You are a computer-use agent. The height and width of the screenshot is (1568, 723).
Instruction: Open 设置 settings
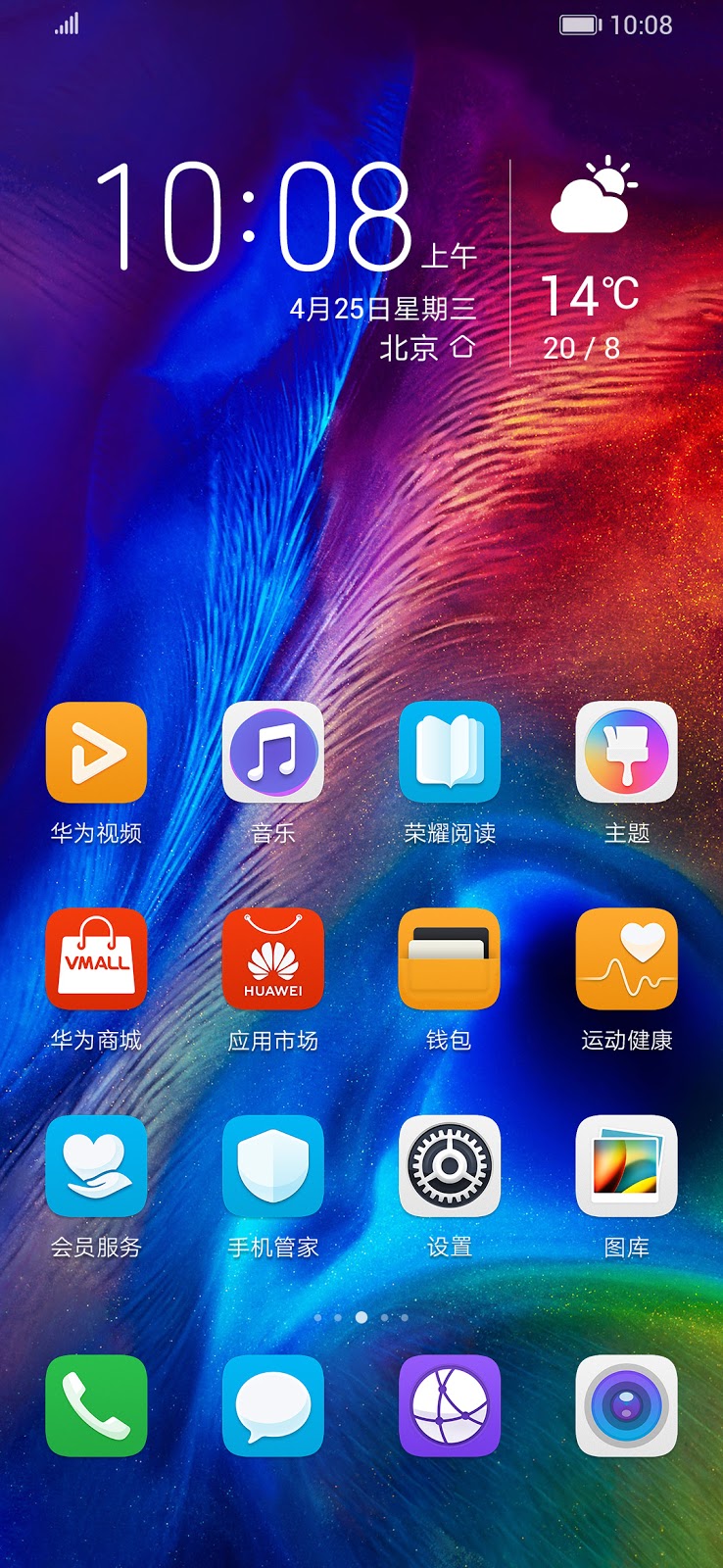pos(450,1166)
